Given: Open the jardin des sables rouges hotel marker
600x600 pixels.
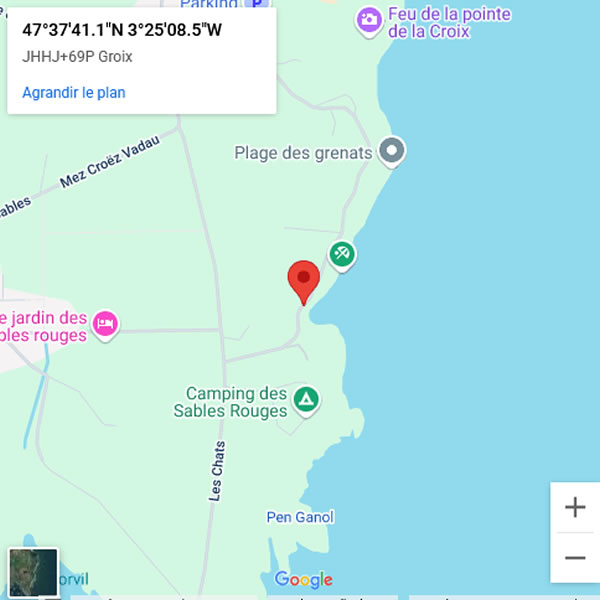Looking at the screenshot, I should click(x=105, y=323).
